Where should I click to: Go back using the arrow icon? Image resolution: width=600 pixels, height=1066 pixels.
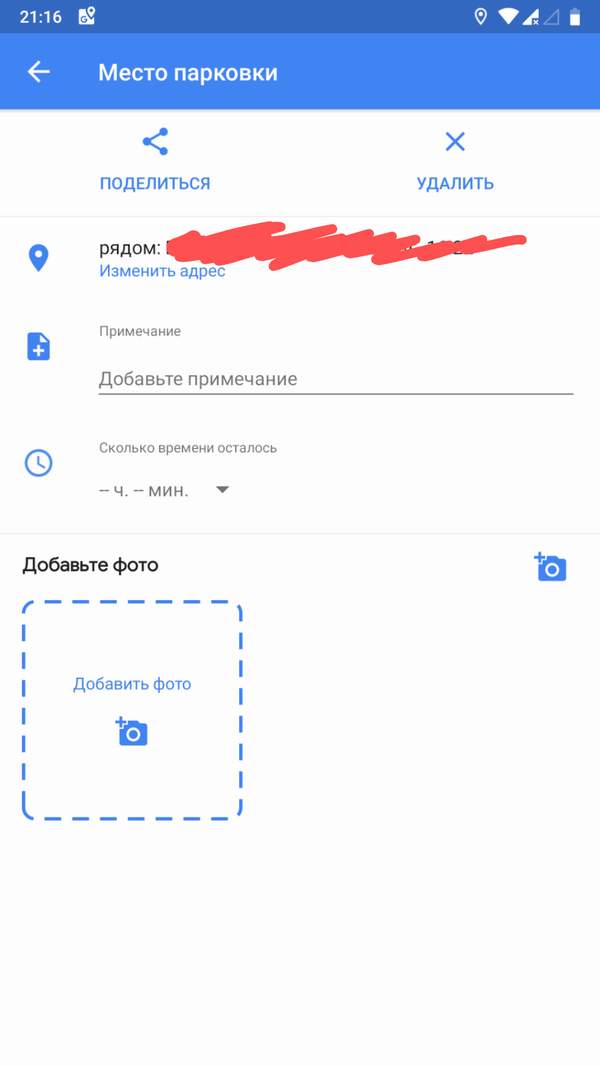click(x=39, y=72)
